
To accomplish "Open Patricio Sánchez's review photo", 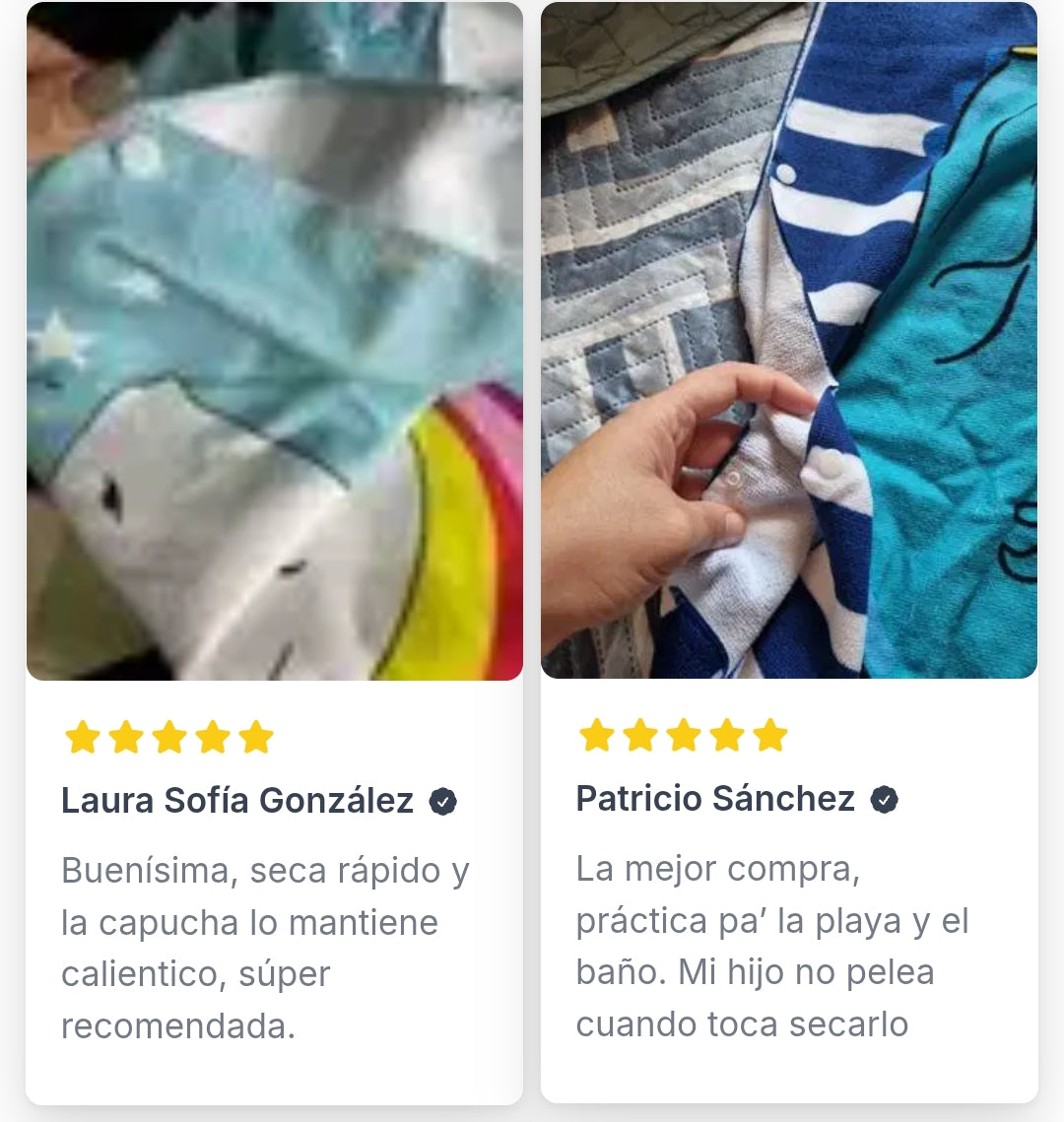I will (x=789, y=341).
